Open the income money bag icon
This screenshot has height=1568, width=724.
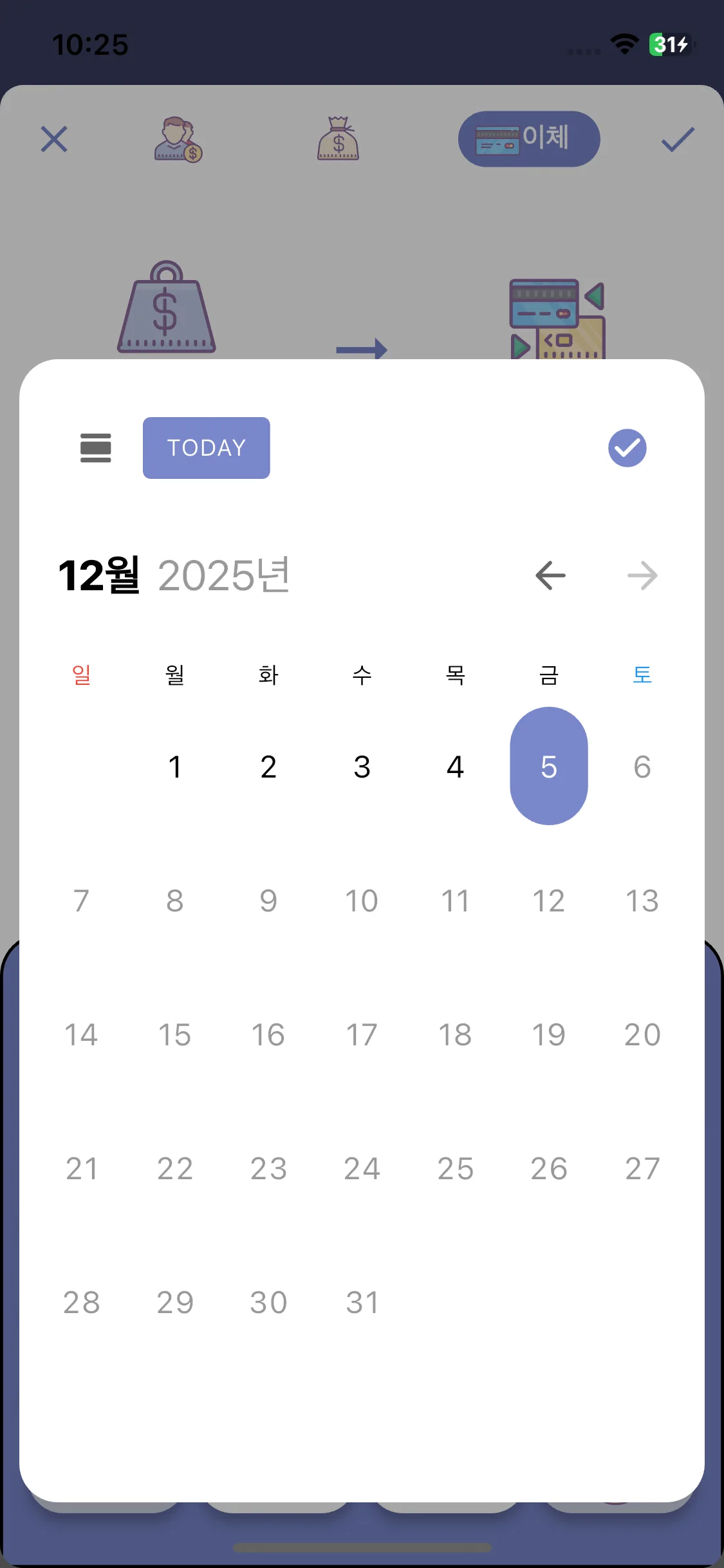338,138
